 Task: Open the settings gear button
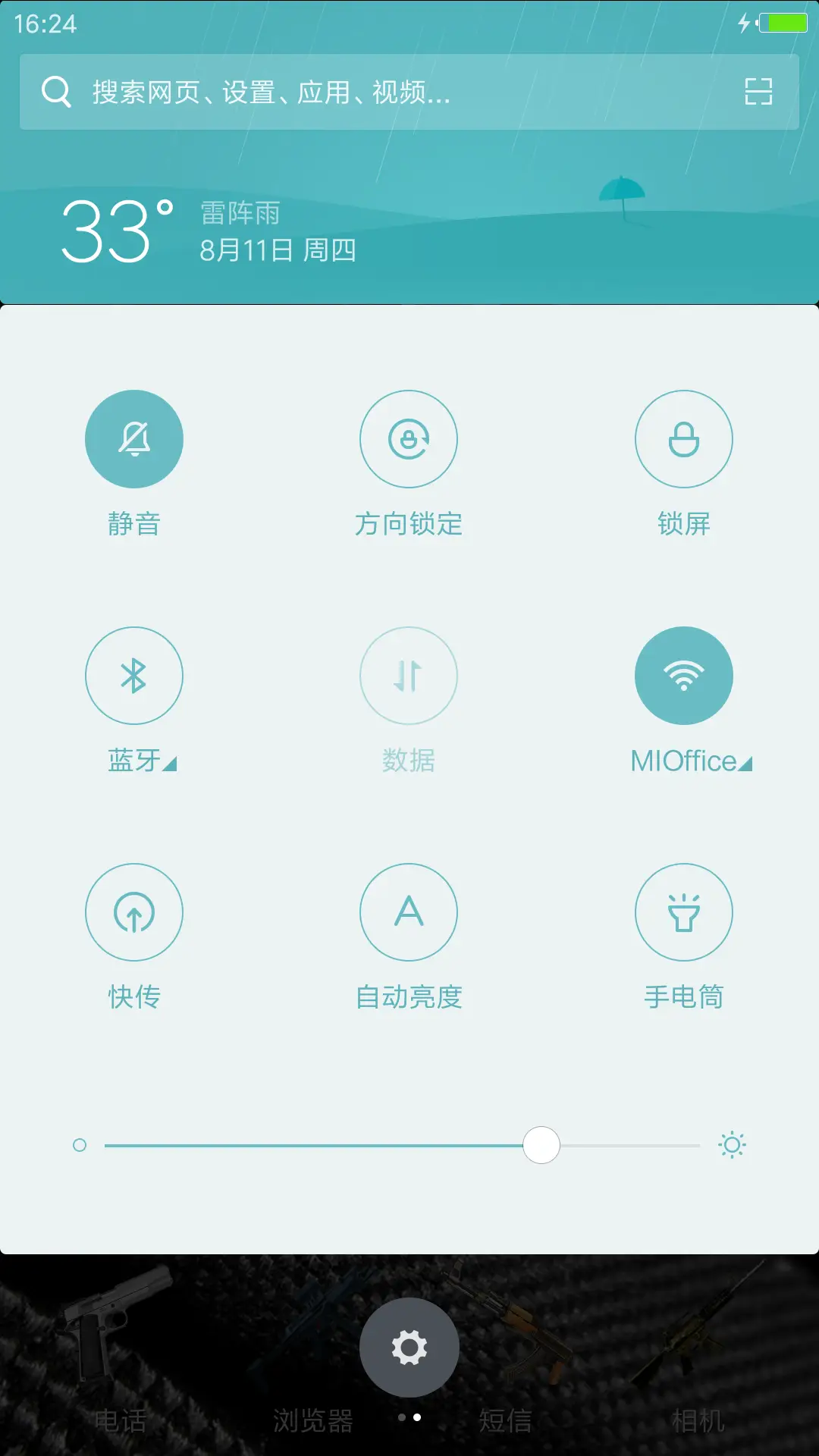point(409,1346)
